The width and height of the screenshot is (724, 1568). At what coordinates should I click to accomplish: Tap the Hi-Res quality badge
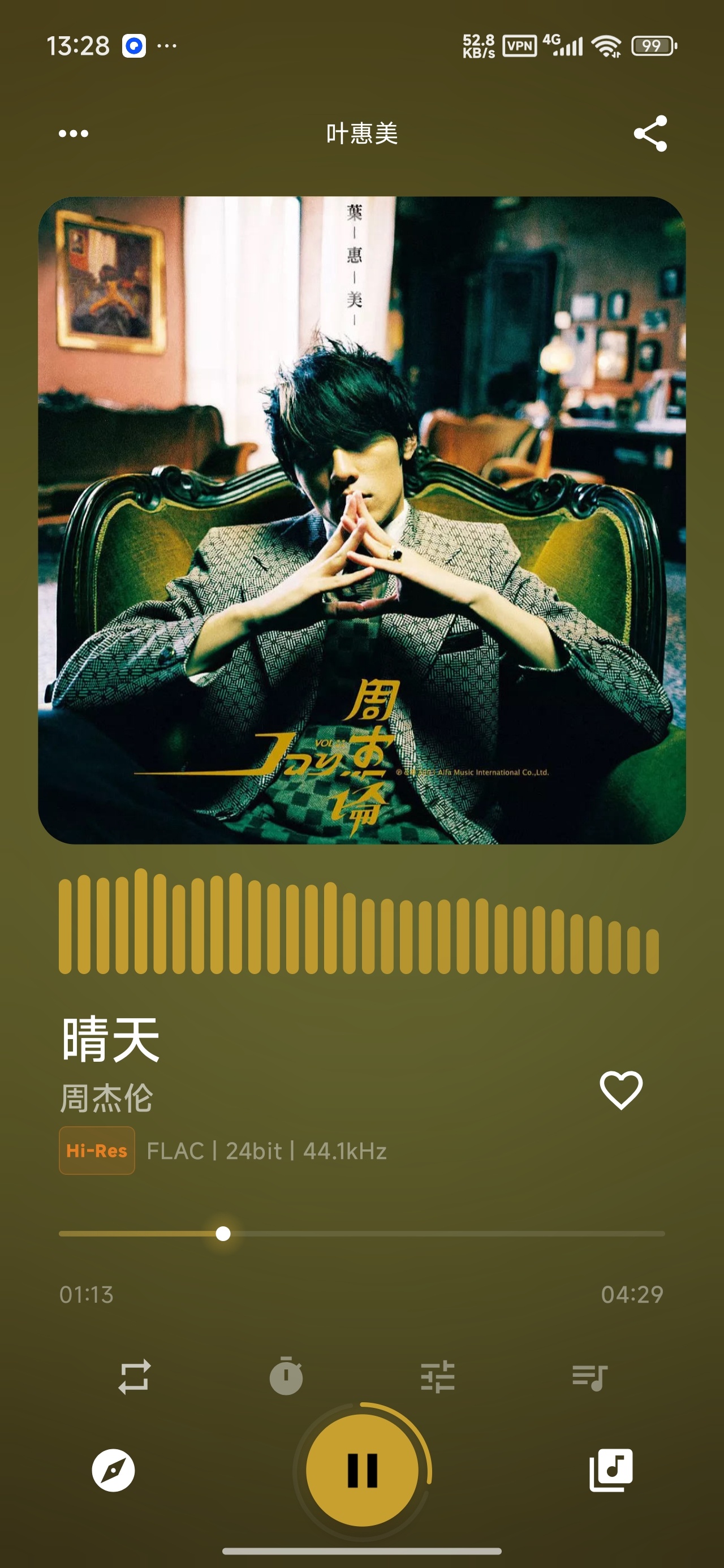tap(97, 1151)
